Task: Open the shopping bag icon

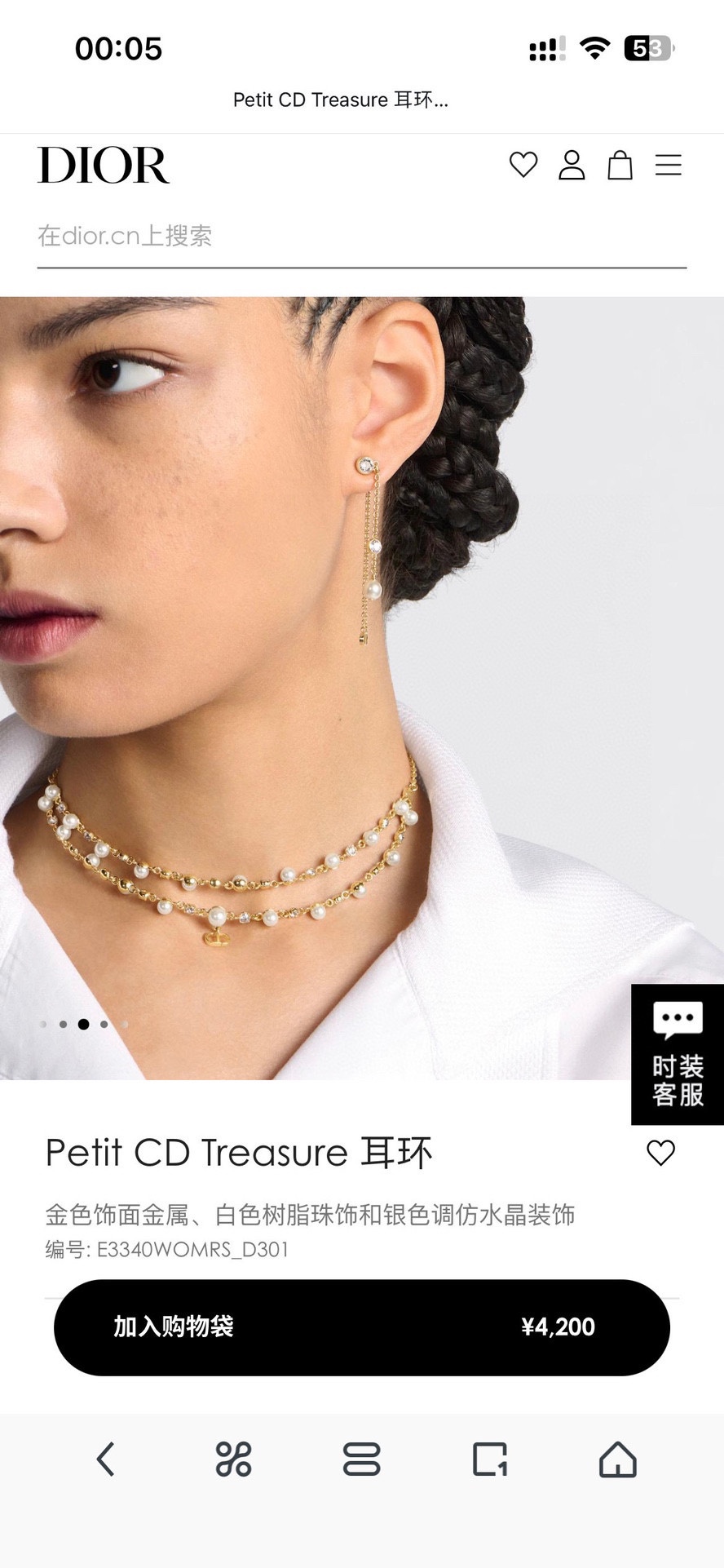Action: click(x=620, y=165)
